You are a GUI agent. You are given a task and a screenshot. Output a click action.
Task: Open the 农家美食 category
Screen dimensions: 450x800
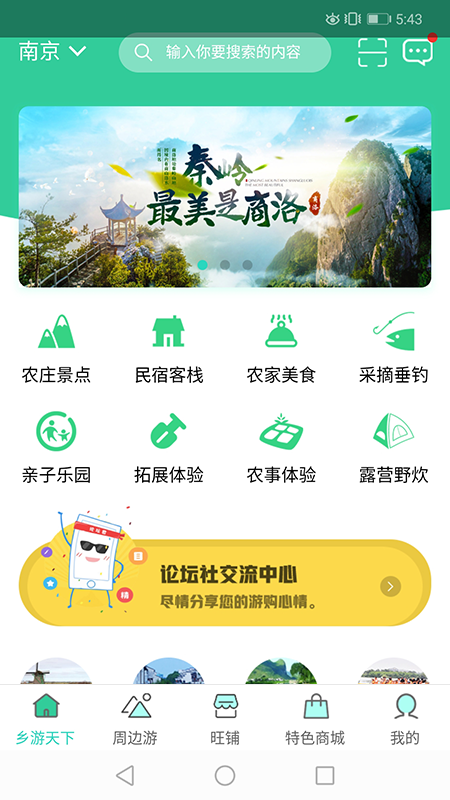(281, 349)
